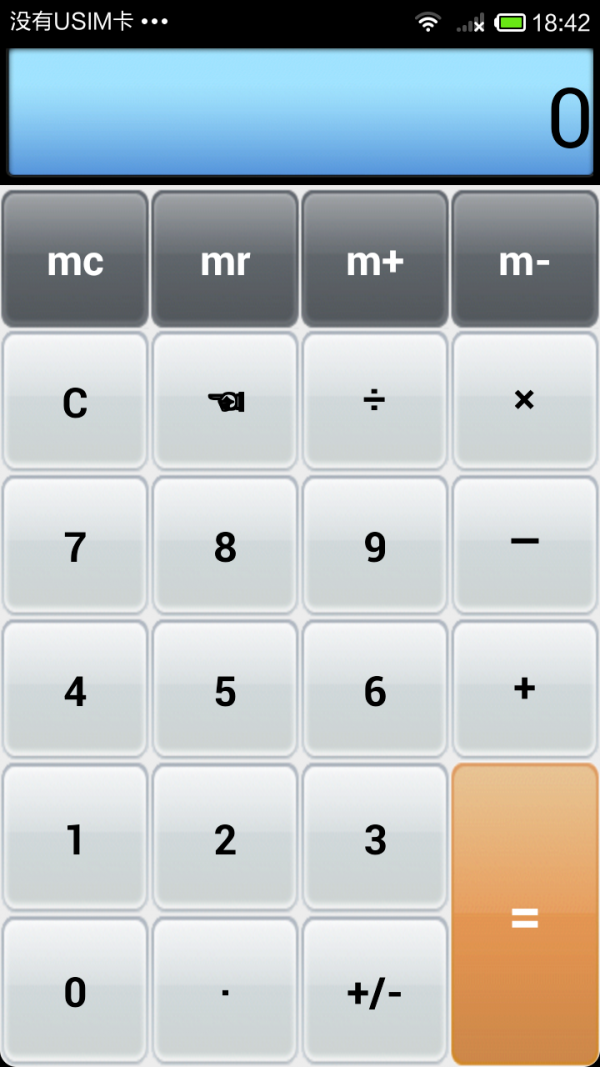Viewport: 600px width, 1067px height.
Task: Tap the plus operator key
Action: tap(524, 689)
